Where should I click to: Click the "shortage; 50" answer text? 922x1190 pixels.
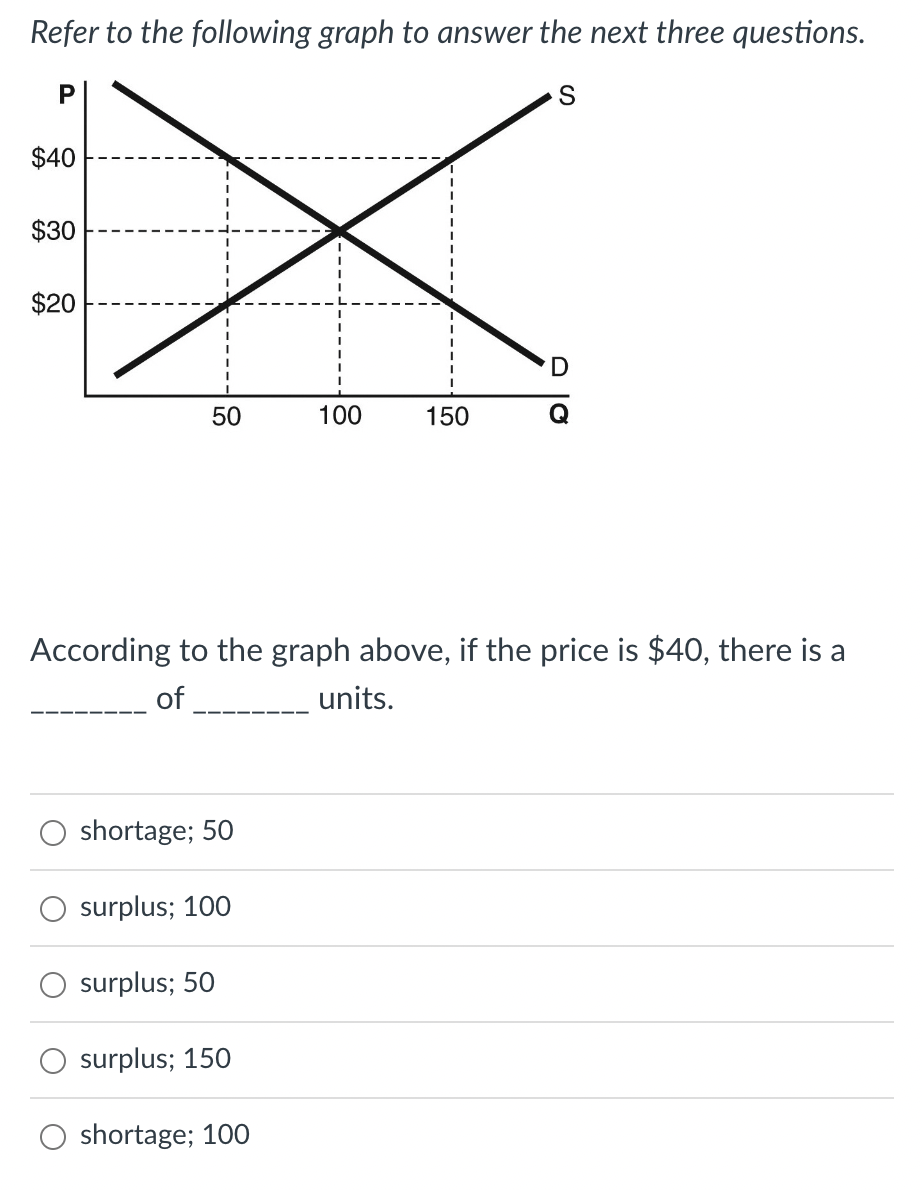coord(156,831)
